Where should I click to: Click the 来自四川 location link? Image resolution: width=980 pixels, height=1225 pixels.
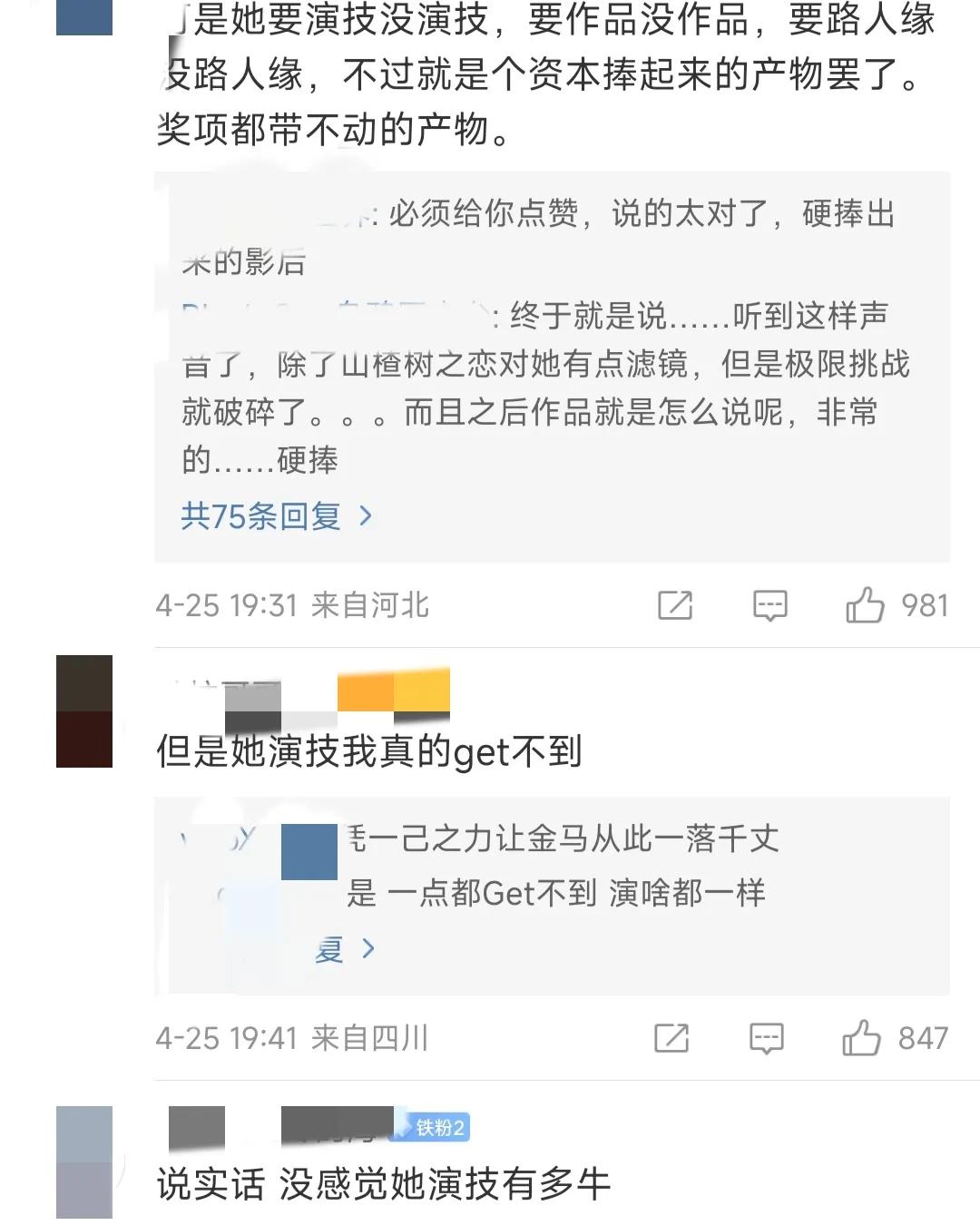tap(370, 1038)
